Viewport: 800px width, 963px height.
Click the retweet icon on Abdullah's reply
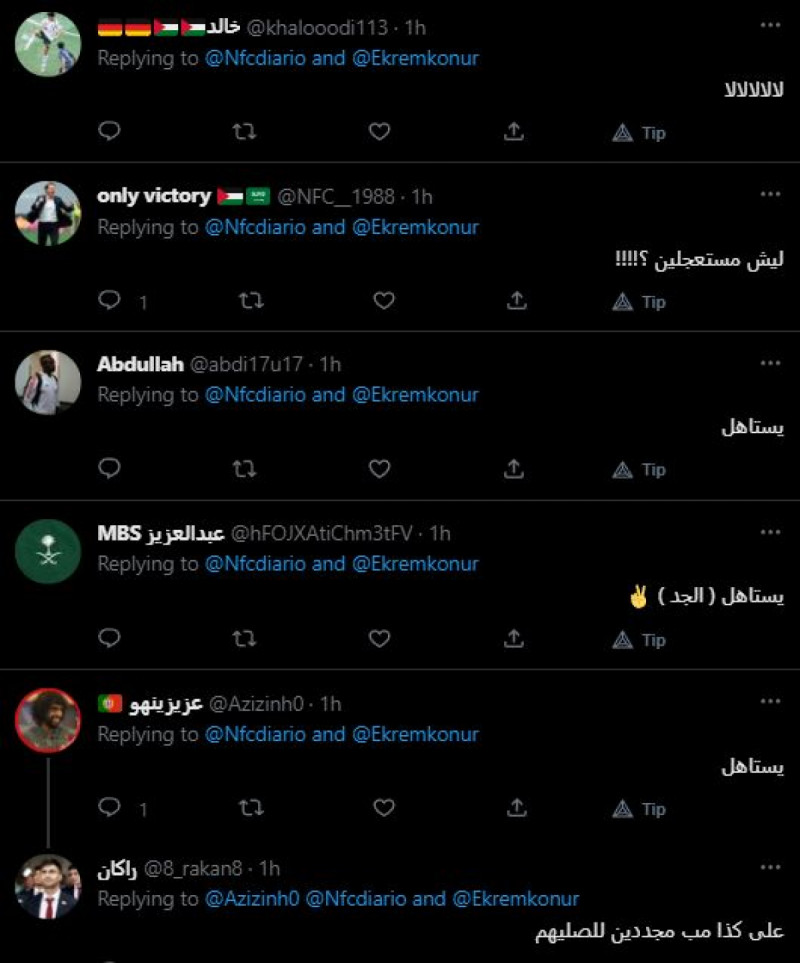point(242,469)
